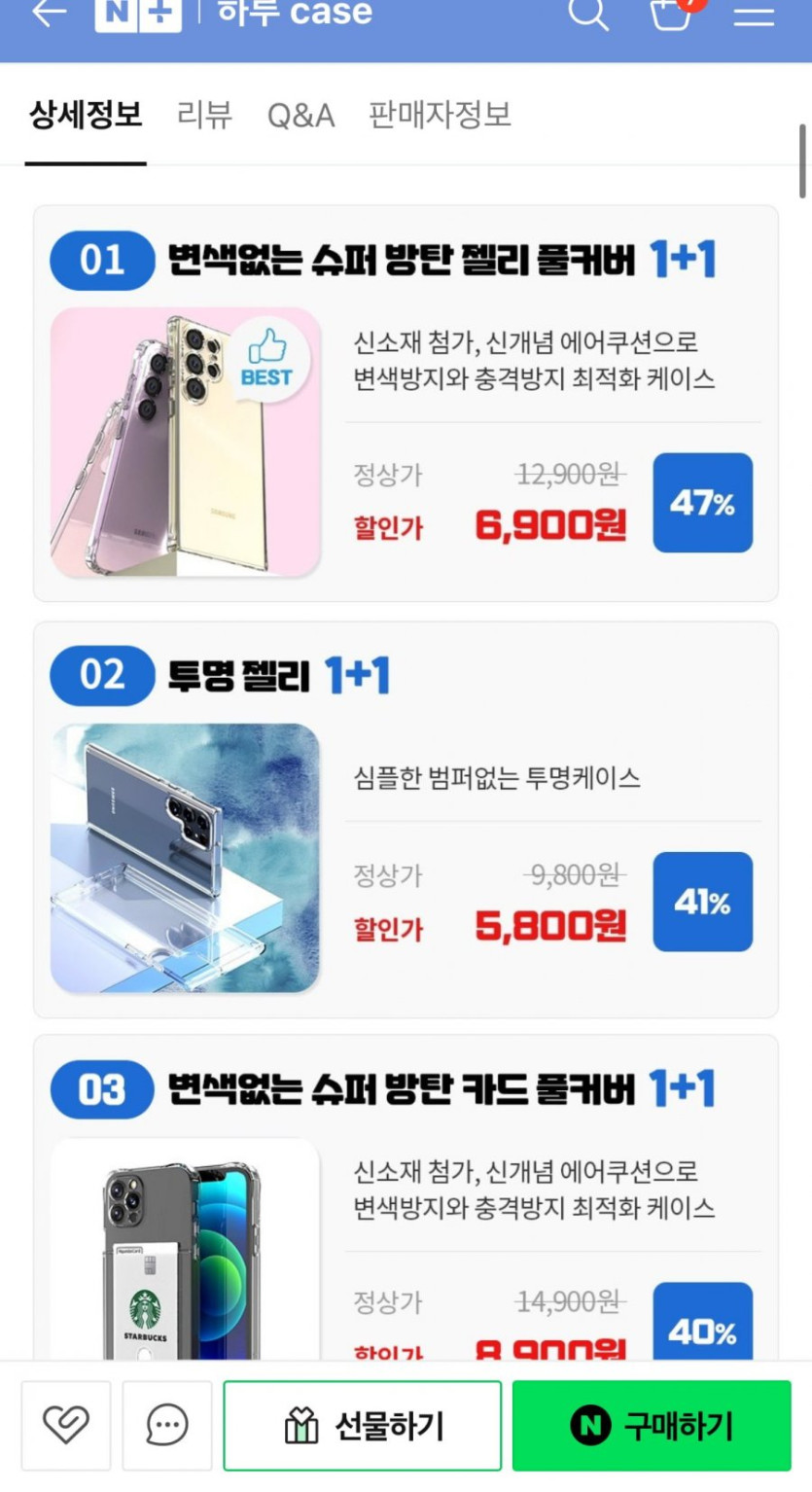Go to Naver Plus store home logo
The image size is (812, 1492).
[137, 14]
